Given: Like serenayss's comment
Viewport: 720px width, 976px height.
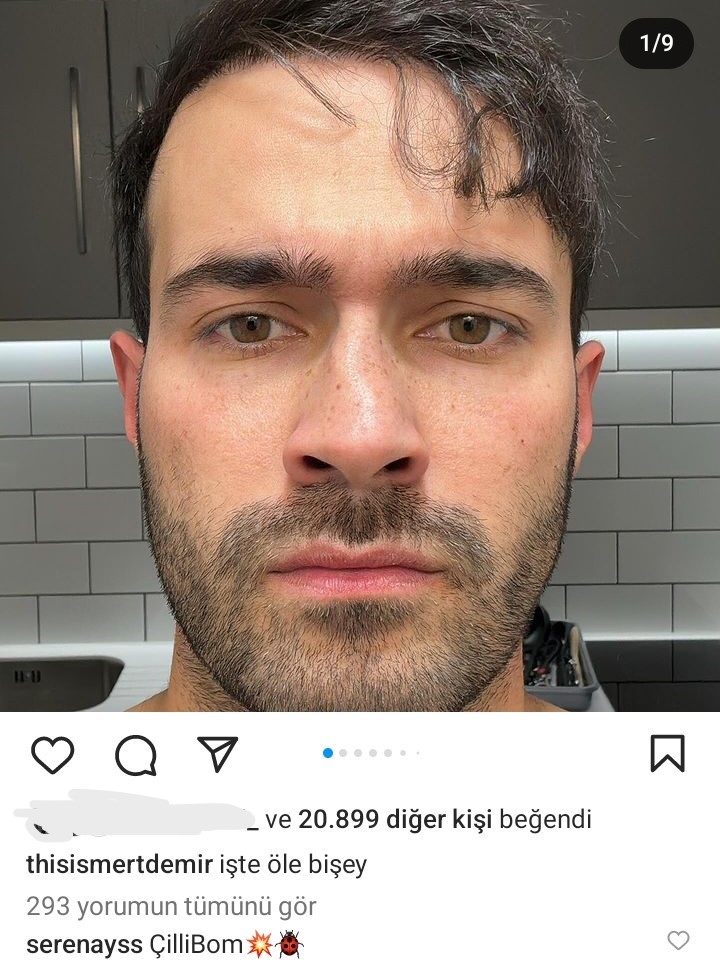Looking at the screenshot, I should click(x=678, y=941).
